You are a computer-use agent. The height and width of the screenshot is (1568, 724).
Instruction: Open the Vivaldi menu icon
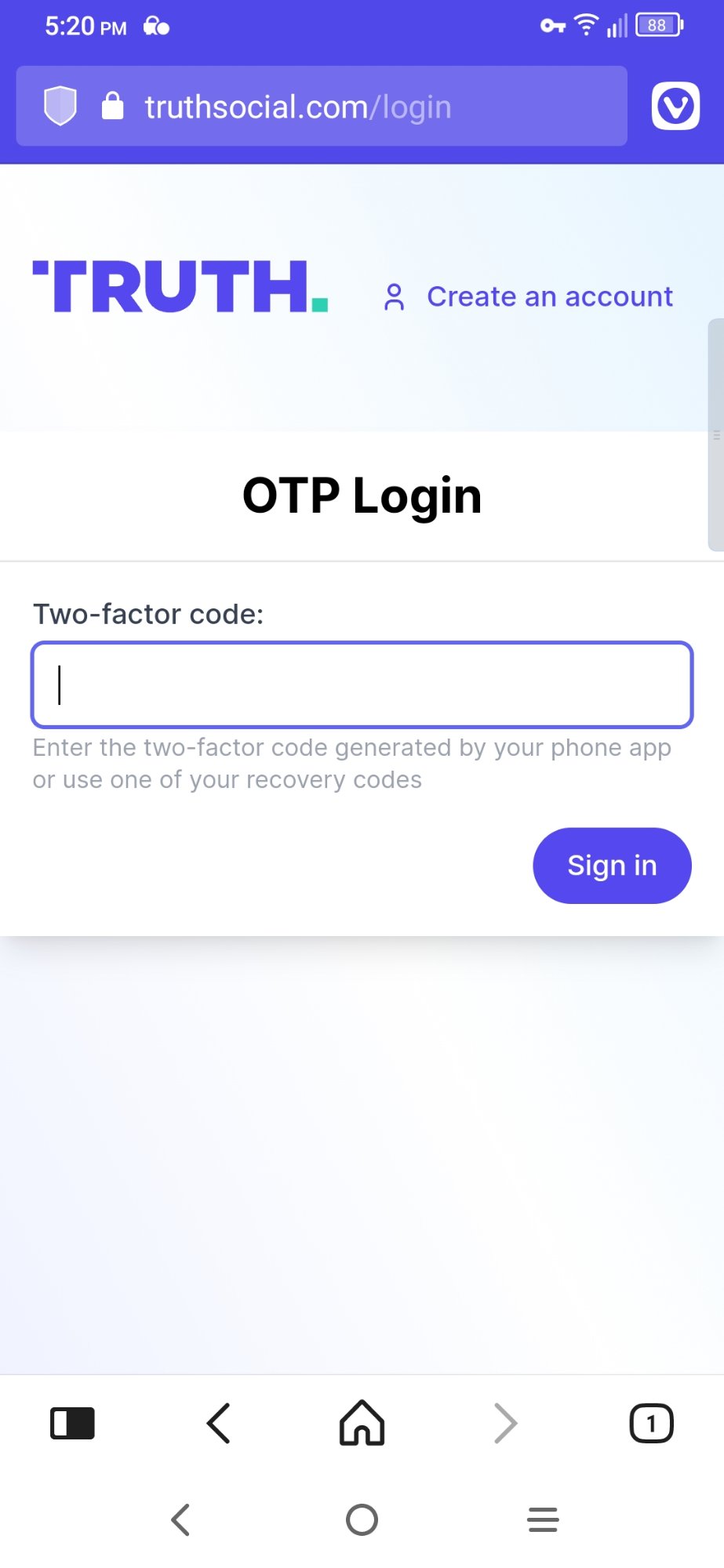(675, 106)
